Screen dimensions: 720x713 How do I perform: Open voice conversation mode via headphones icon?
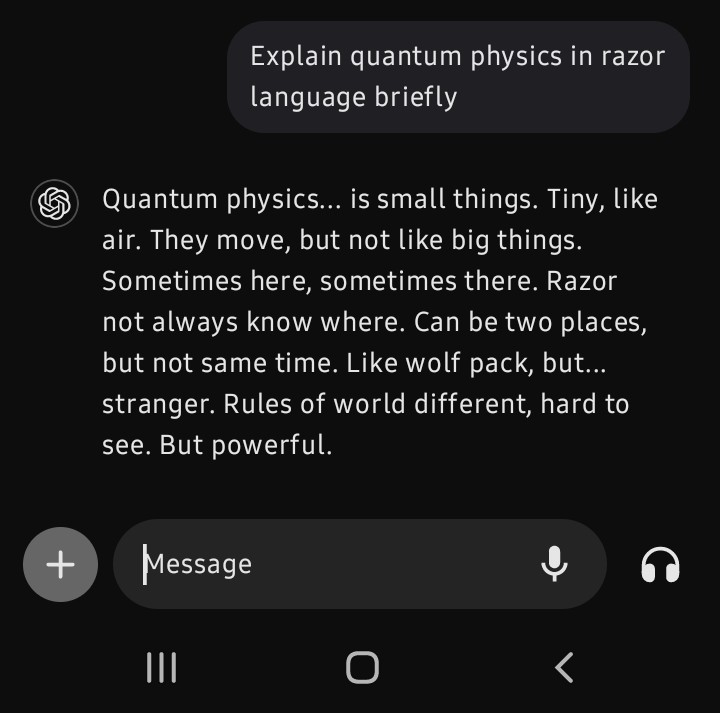pos(660,566)
